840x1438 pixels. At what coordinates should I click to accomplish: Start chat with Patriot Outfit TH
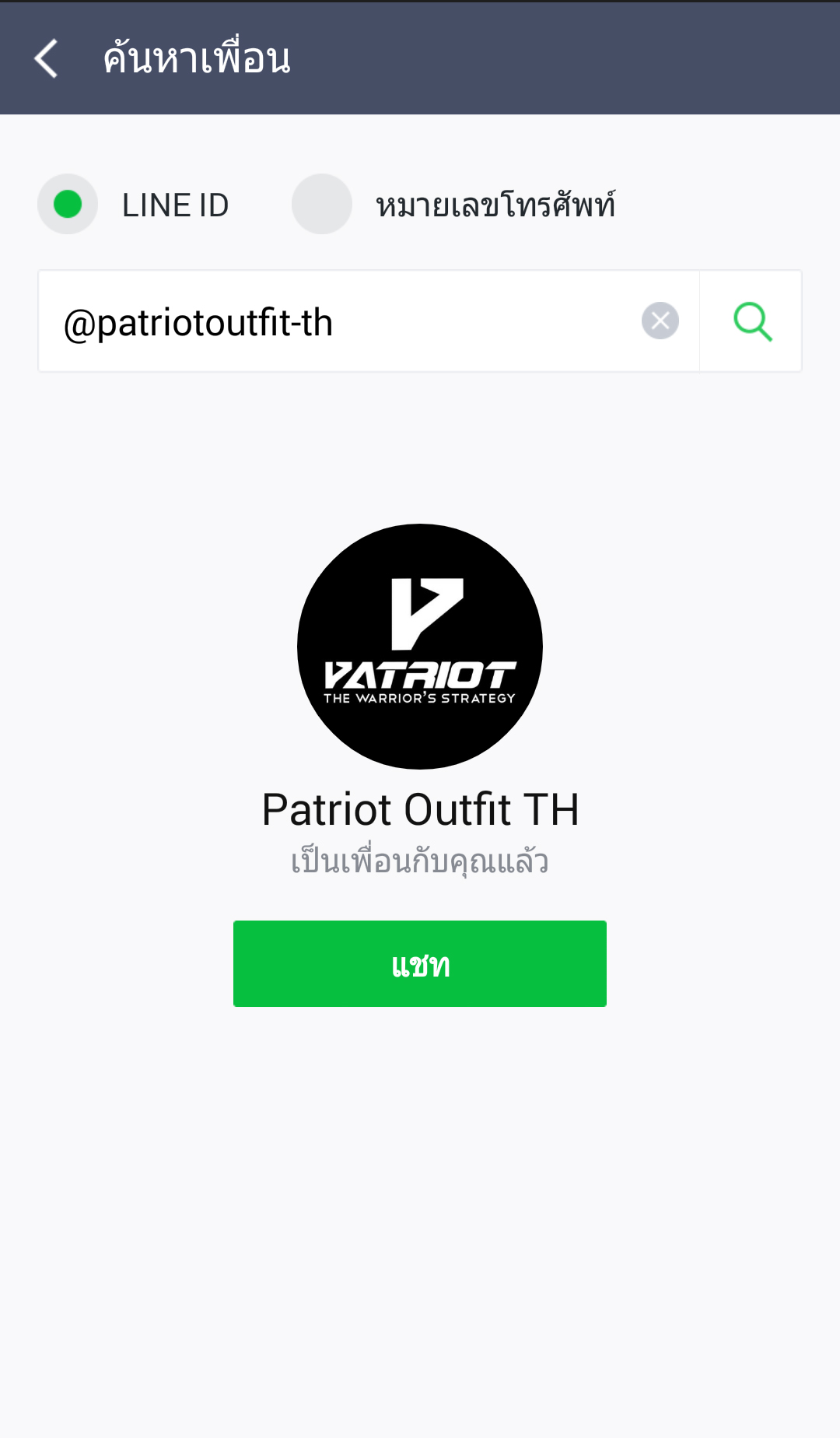click(420, 964)
